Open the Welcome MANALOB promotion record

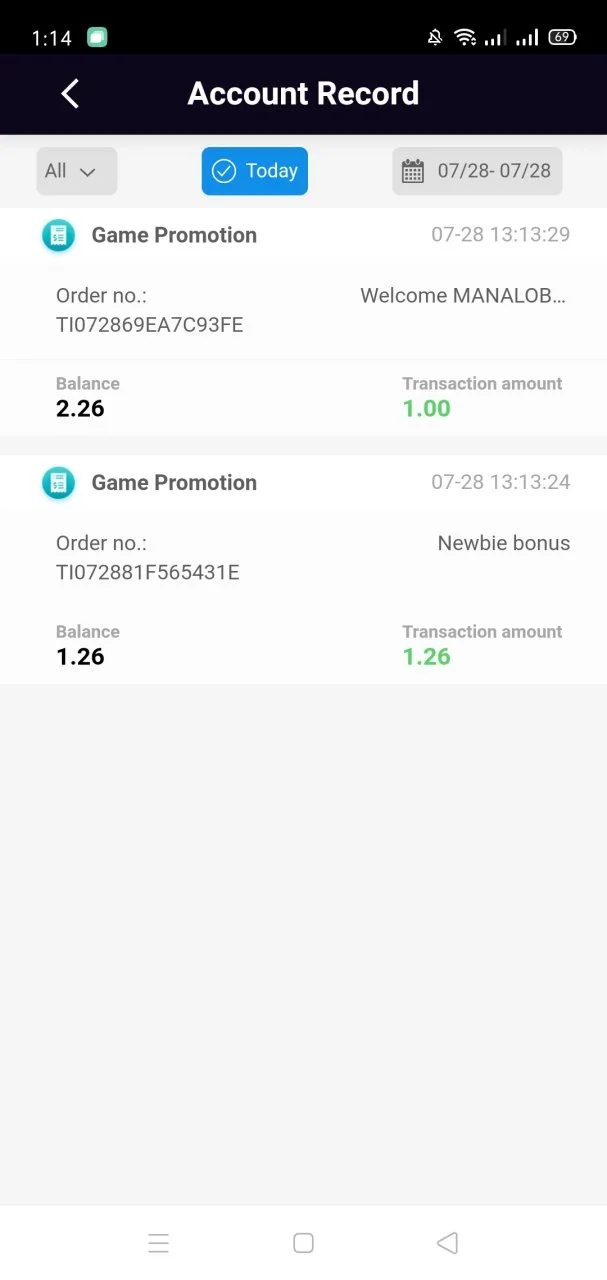303,322
